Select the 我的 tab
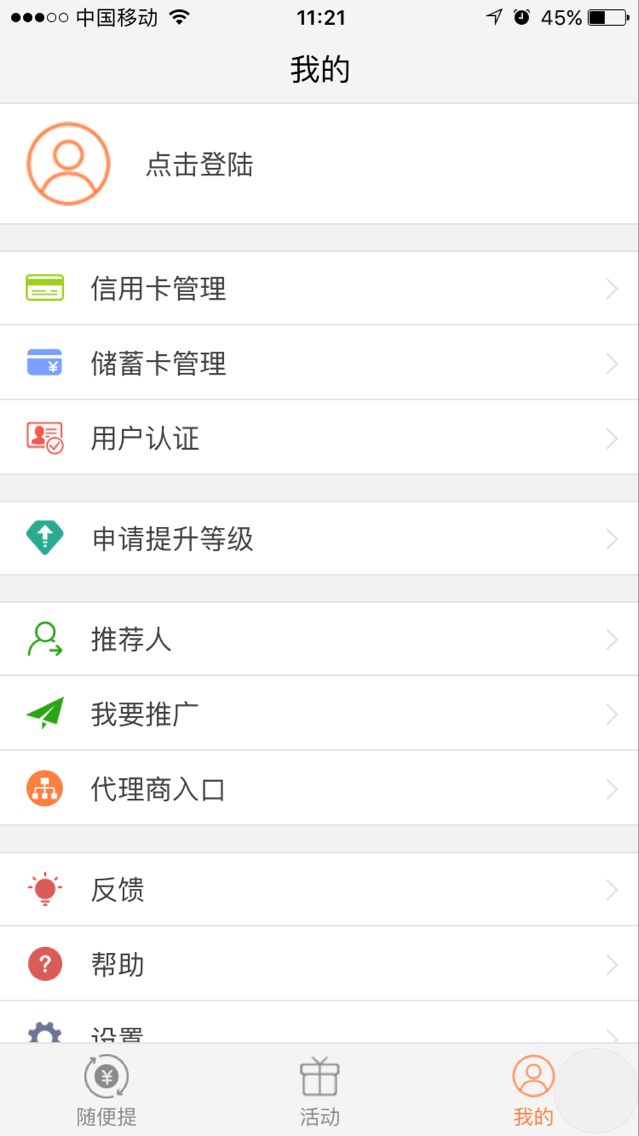This screenshot has width=639, height=1136. 533,1092
